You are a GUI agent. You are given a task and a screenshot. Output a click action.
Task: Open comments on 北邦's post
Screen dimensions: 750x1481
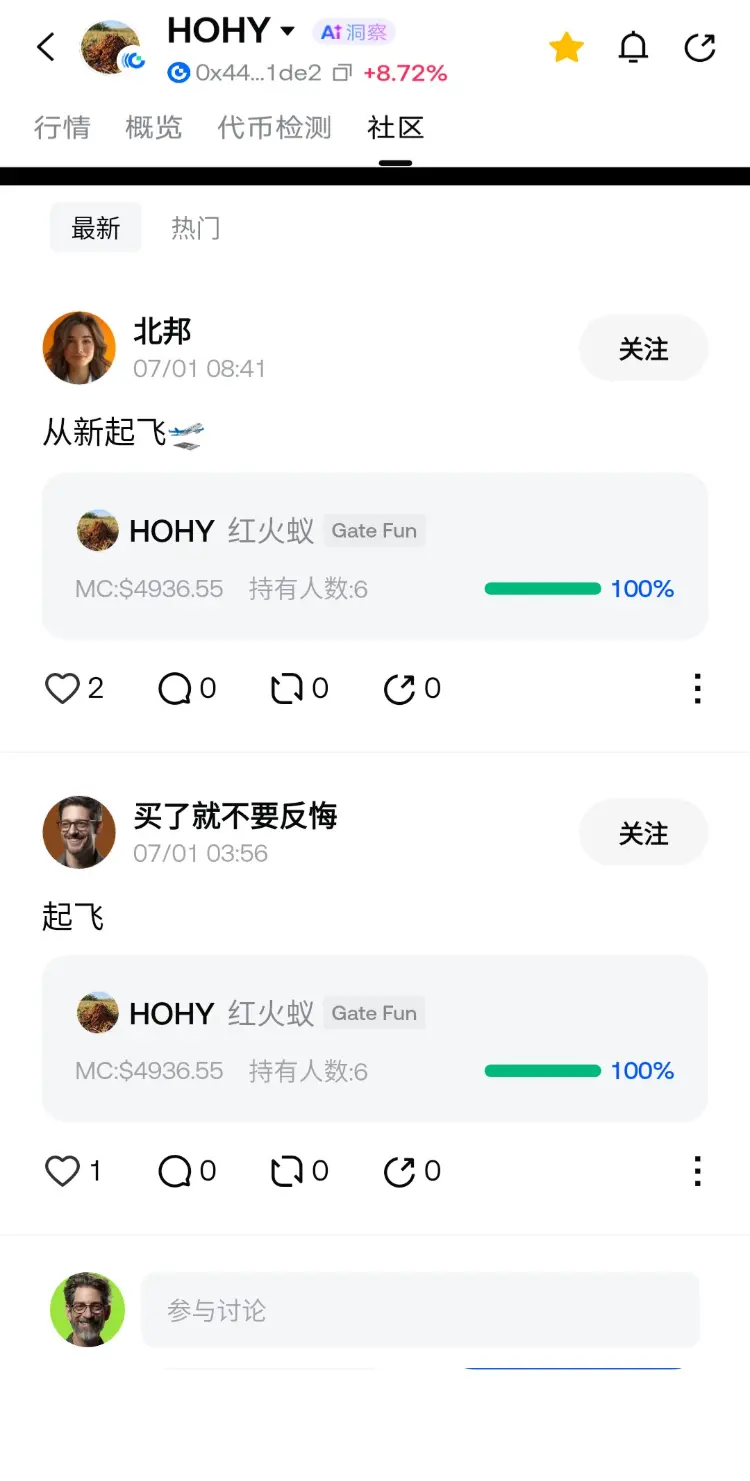pyautogui.click(x=187, y=688)
